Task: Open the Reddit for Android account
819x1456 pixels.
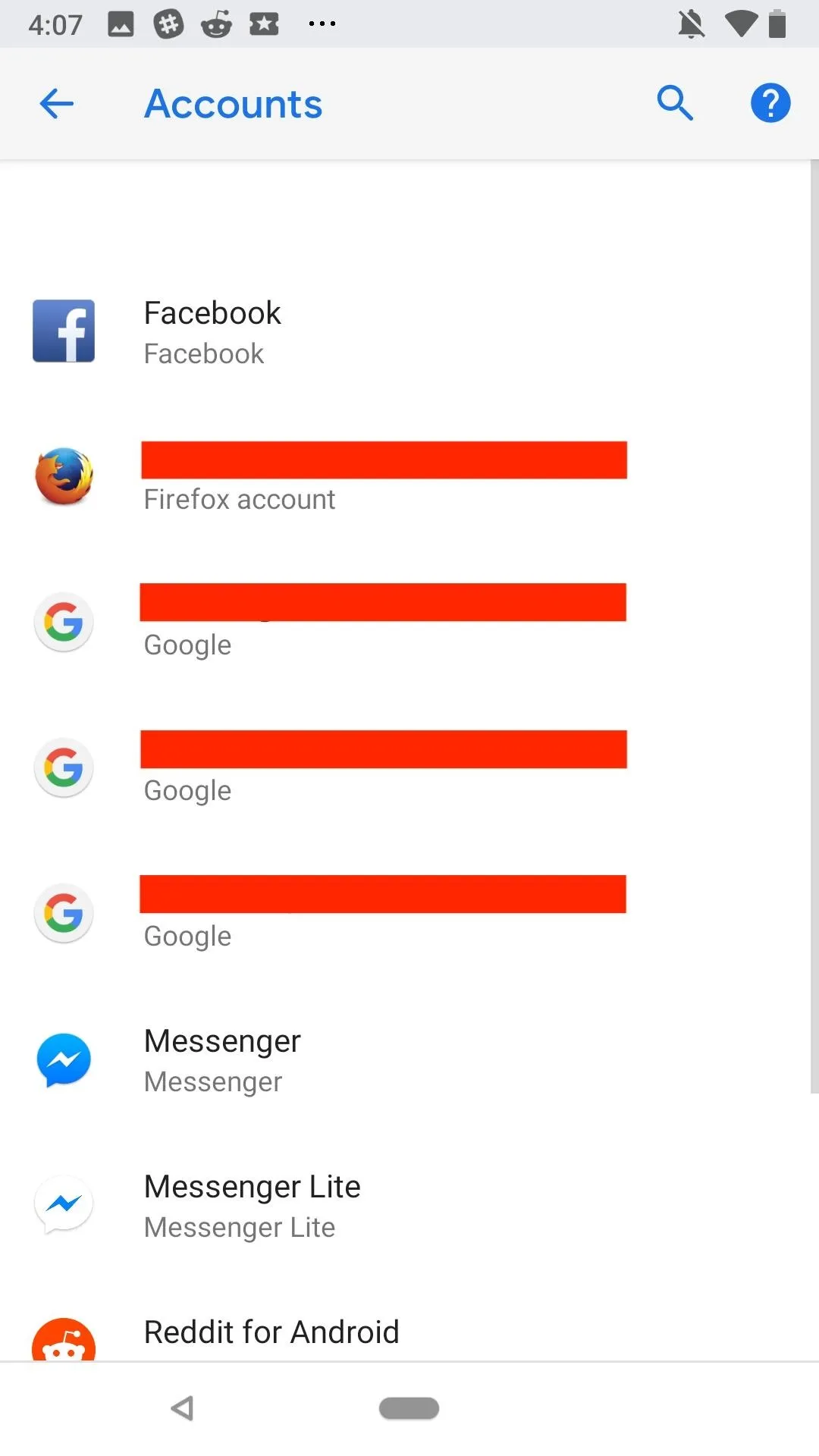Action: click(409, 1321)
